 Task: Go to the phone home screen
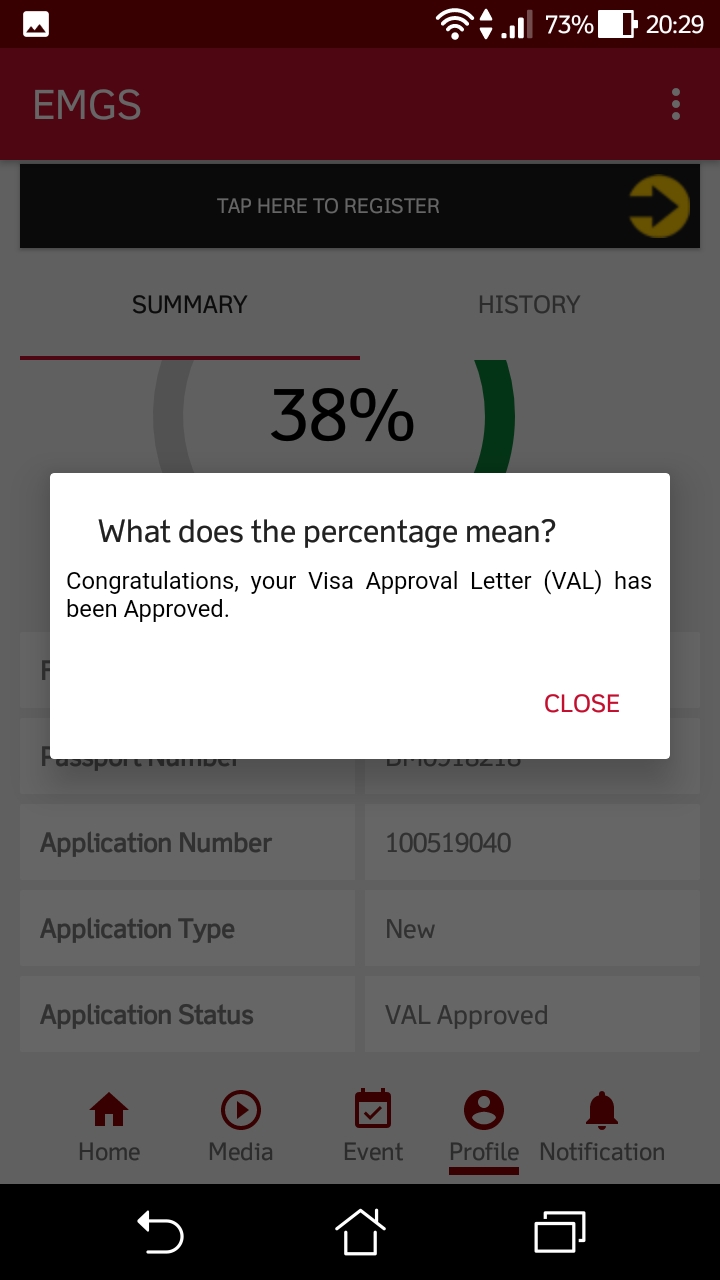[360, 1232]
